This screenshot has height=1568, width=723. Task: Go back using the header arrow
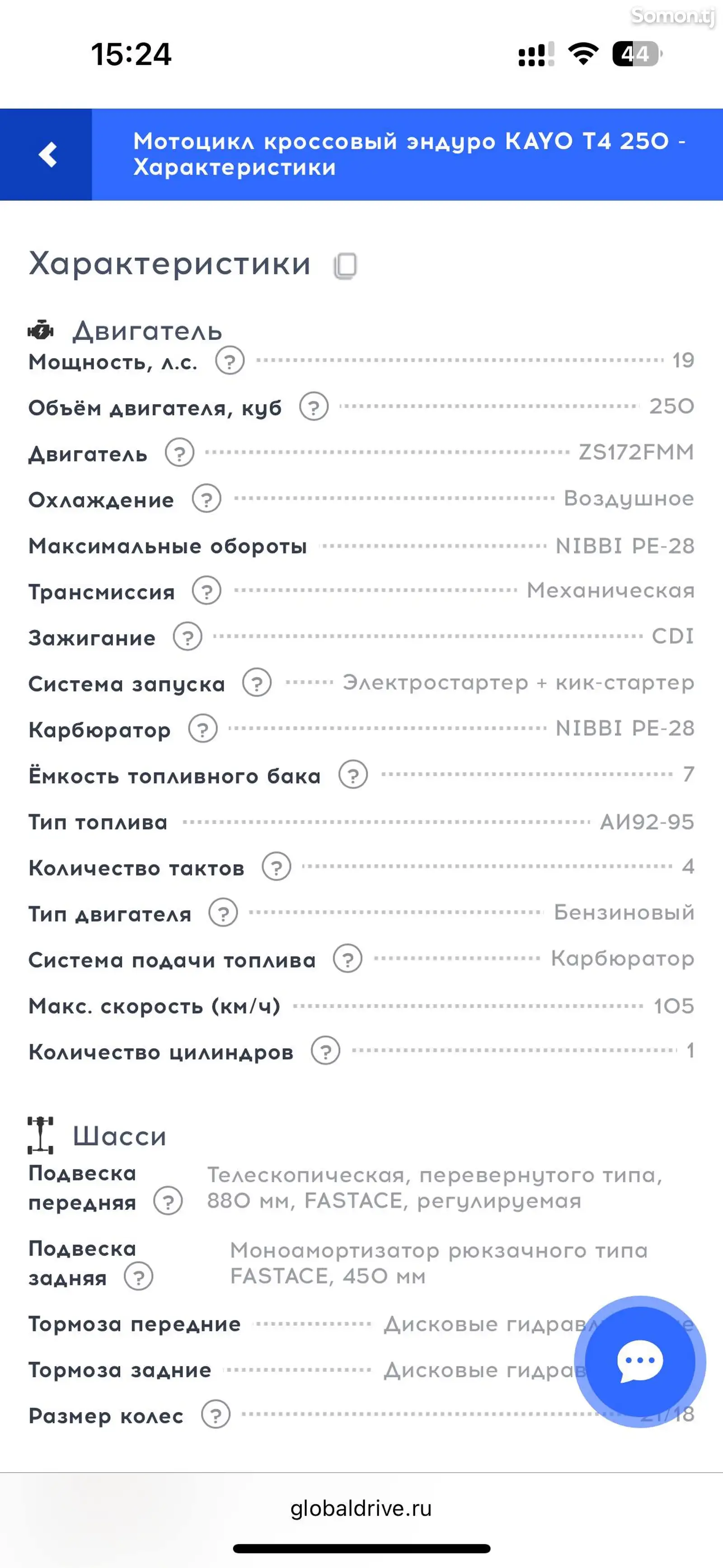pyautogui.click(x=46, y=155)
